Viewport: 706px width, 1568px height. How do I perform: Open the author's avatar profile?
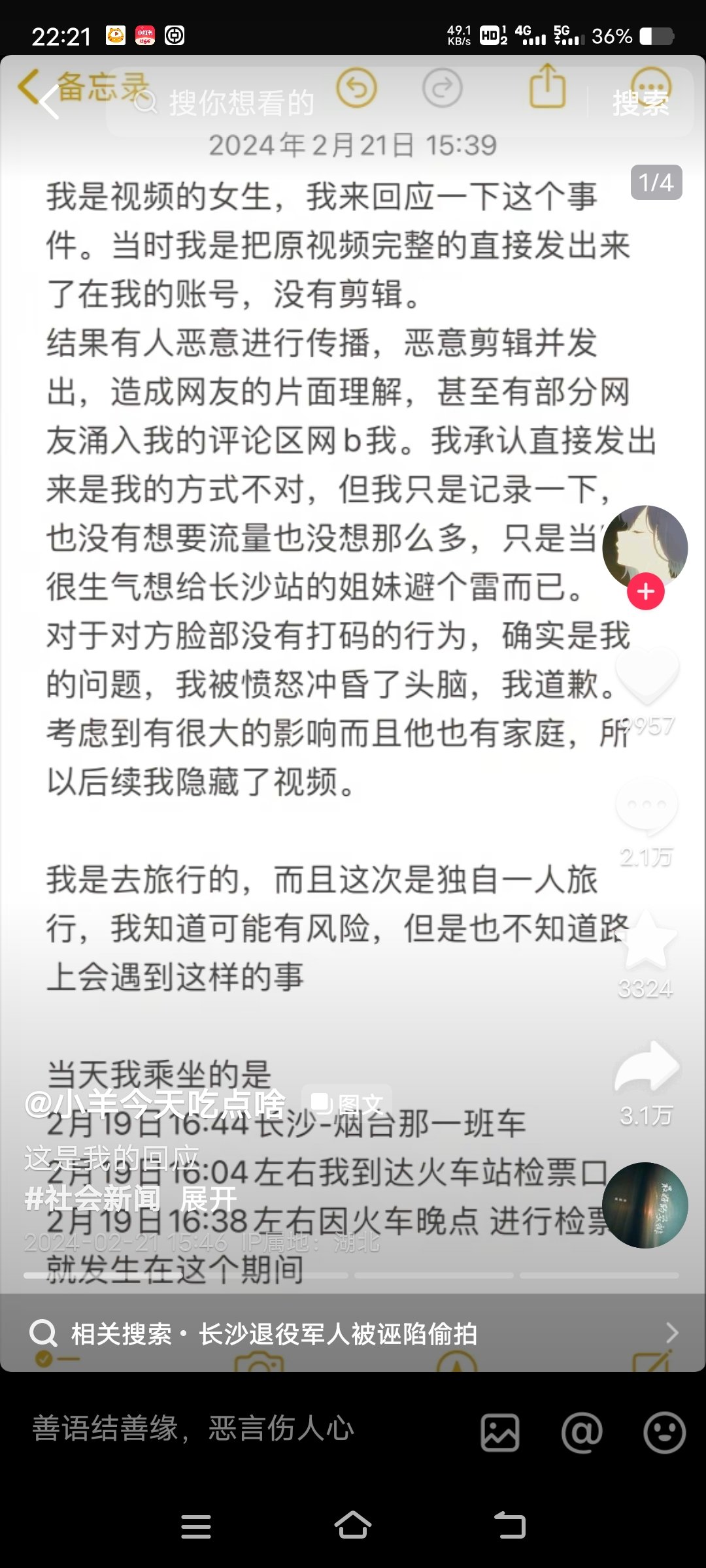coord(645,547)
